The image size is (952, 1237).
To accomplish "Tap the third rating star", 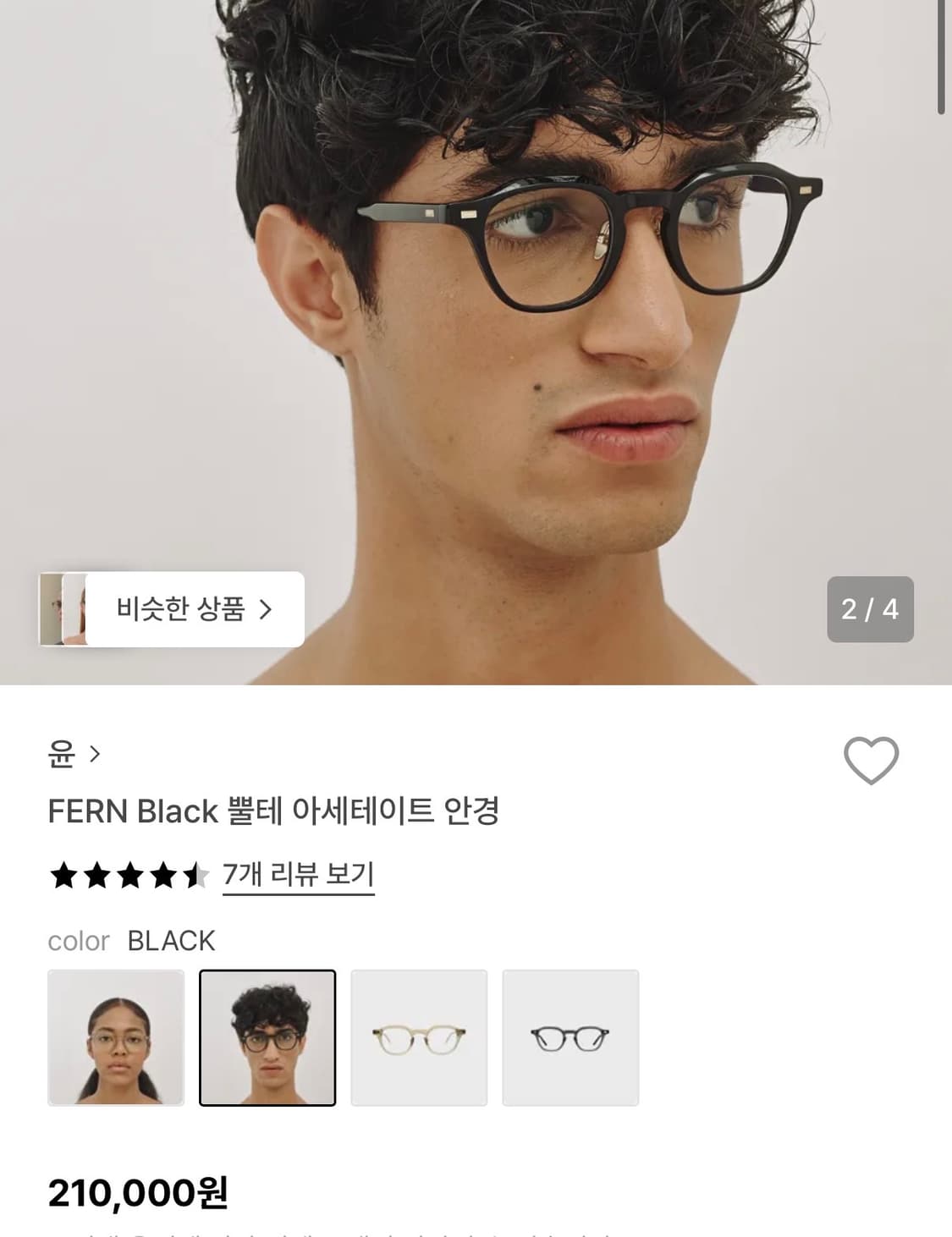I will [x=129, y=877].
